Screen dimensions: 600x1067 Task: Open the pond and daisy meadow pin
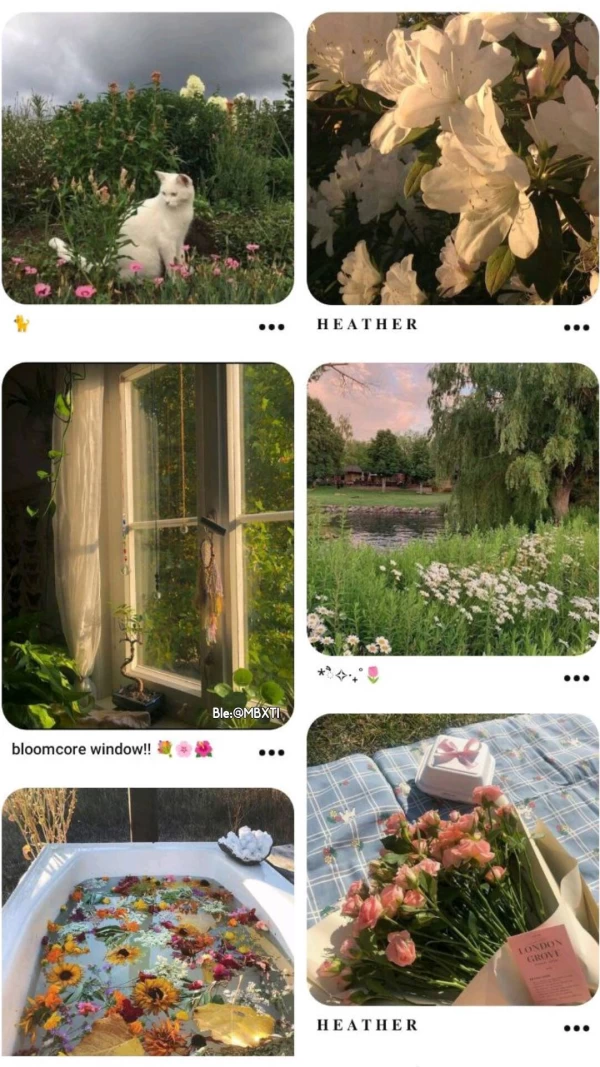(452, 508)
